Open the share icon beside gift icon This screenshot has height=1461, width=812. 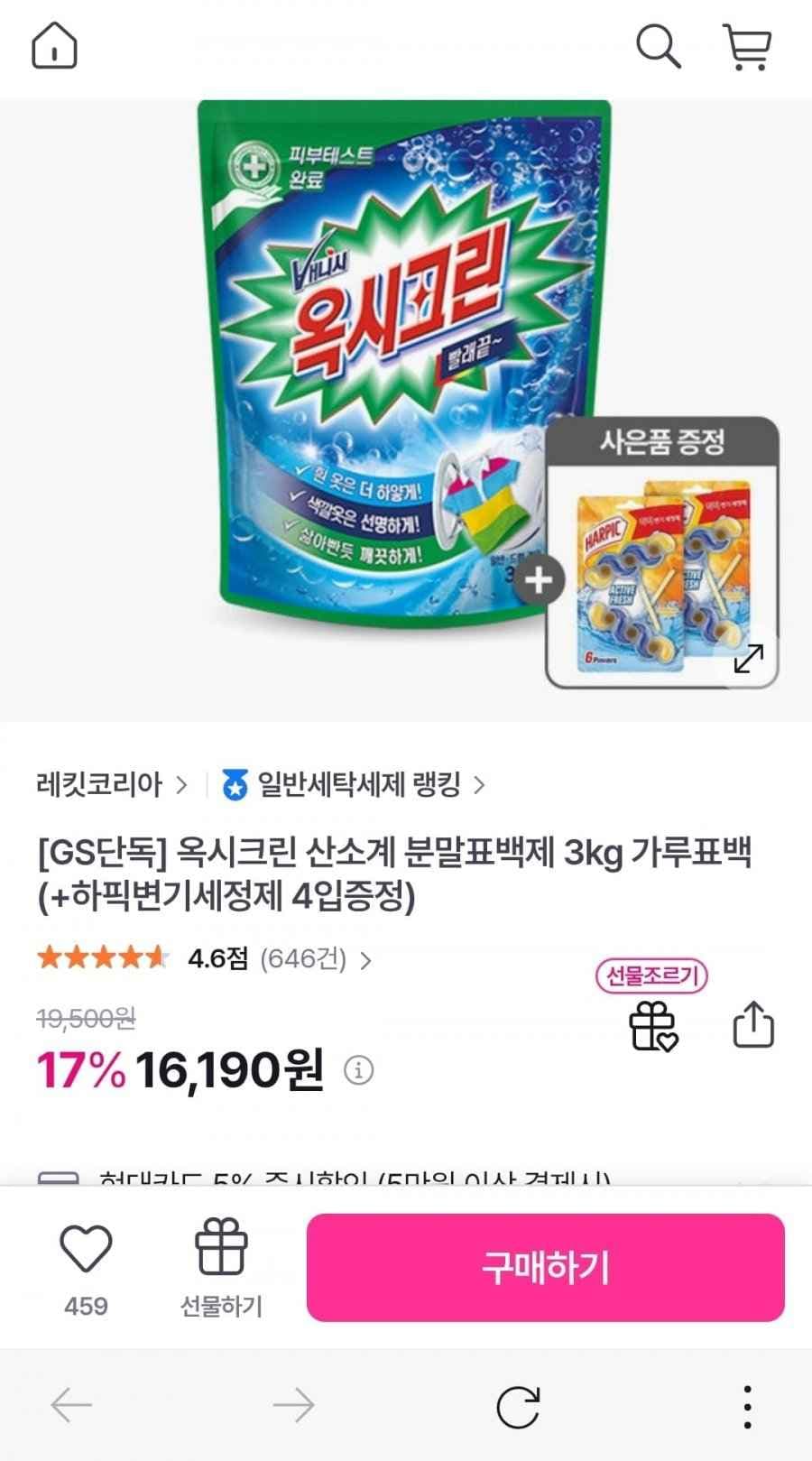754,1024
